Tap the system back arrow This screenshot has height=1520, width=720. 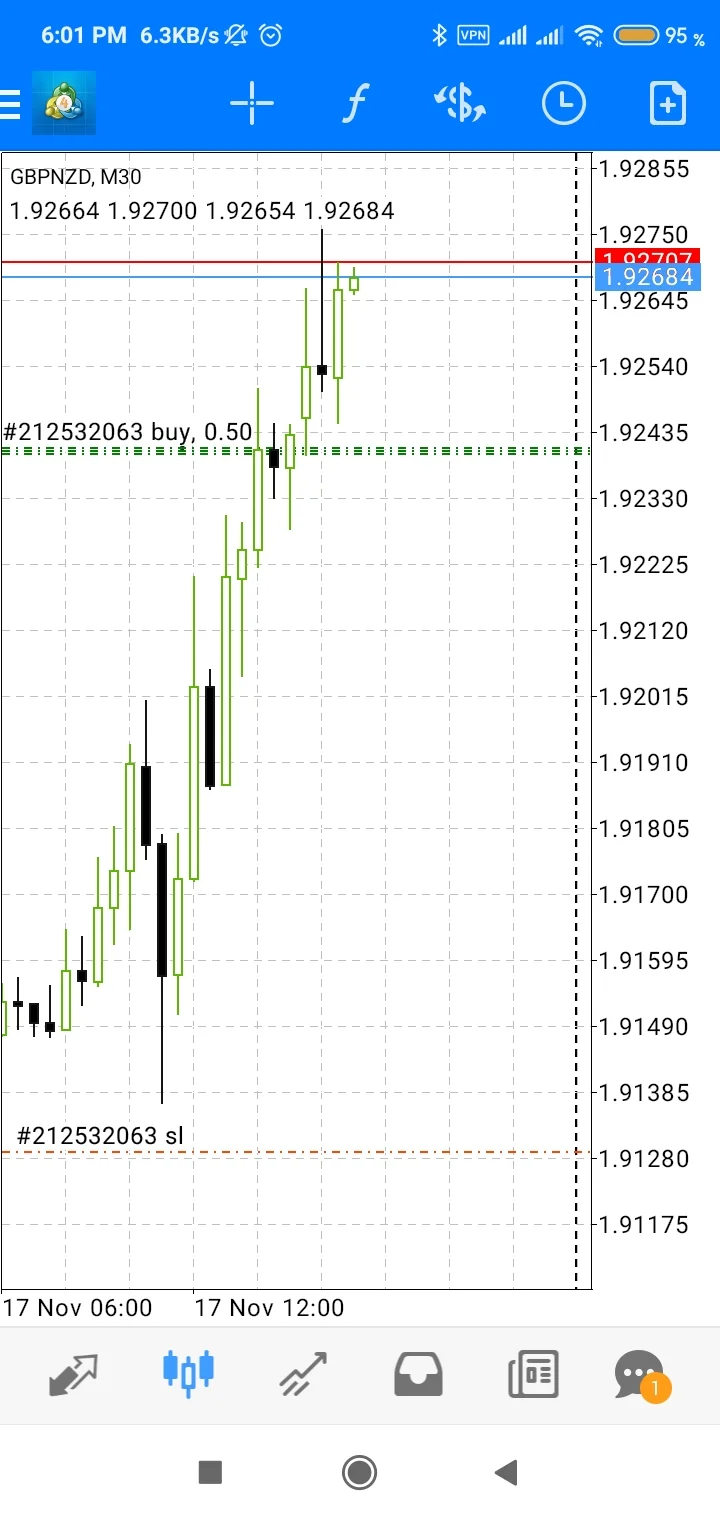[506, 1472]
